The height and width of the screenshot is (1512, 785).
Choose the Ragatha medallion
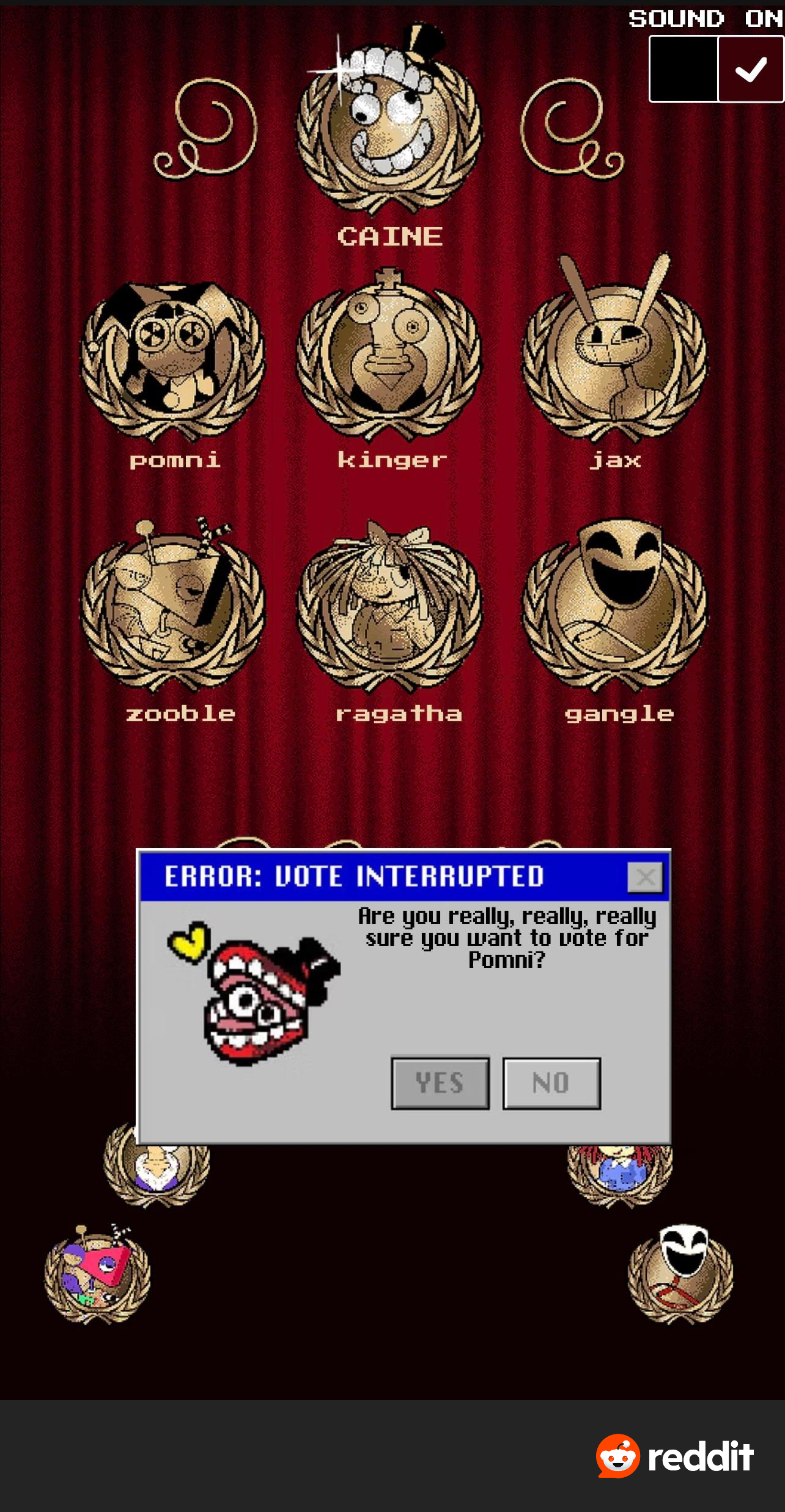click(389, 608)
